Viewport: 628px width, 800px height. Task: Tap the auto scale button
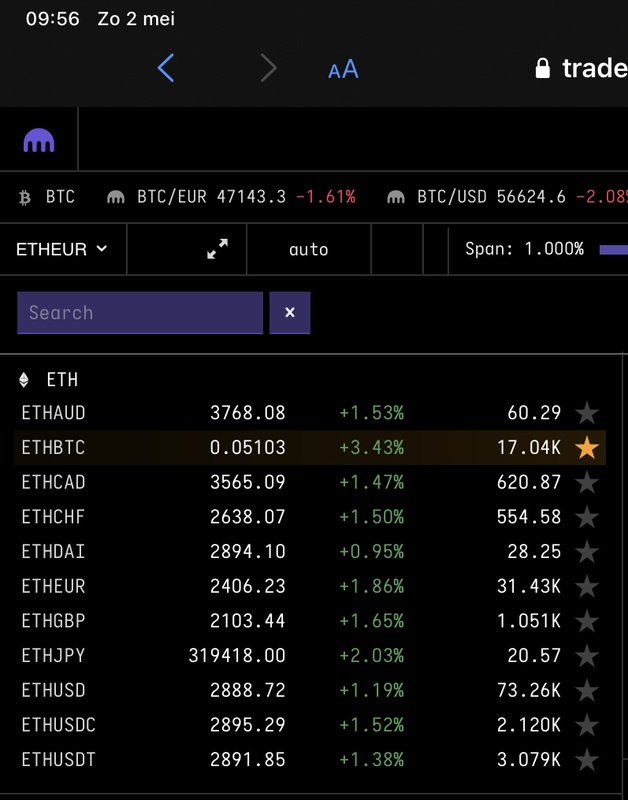(x=308, y=249)
